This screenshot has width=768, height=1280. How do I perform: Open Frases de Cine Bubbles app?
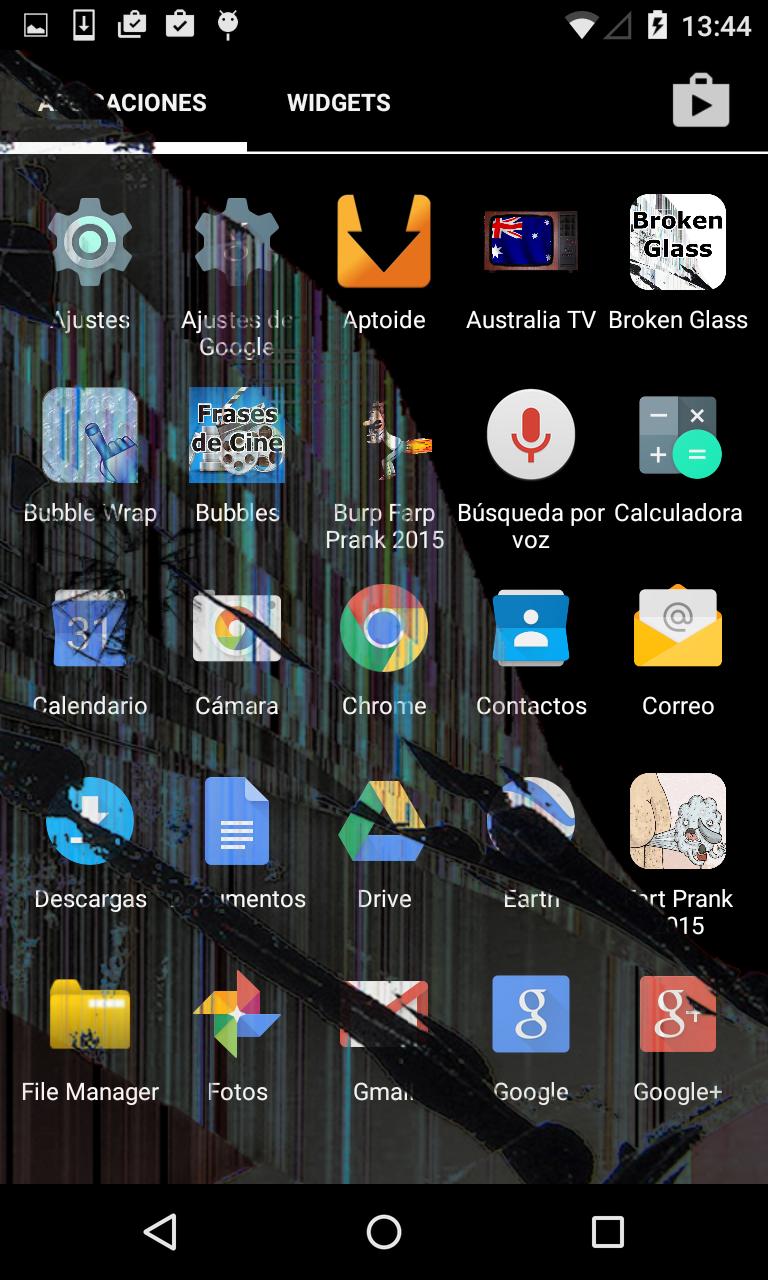(x=237, y=434)
